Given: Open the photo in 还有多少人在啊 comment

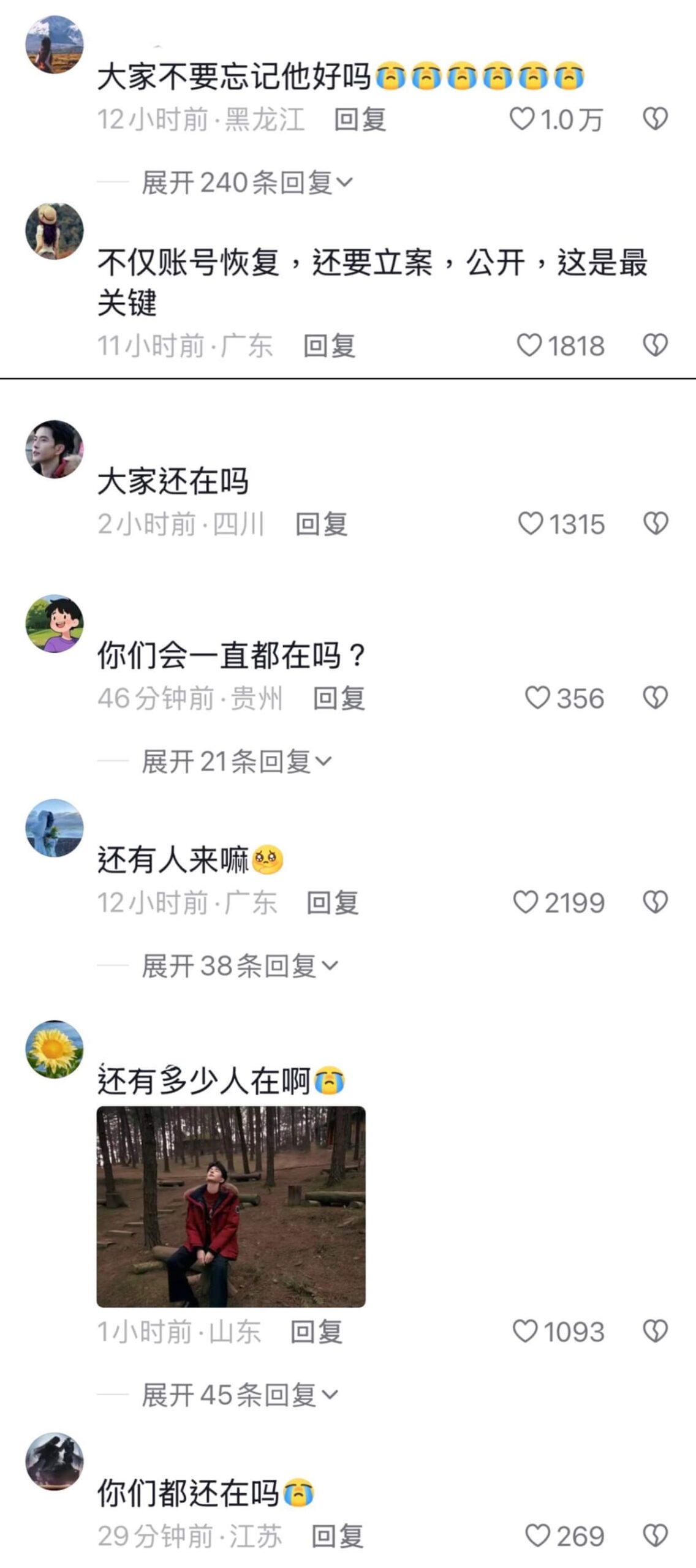Looking at the screenshot, I should click(231, 1206).
